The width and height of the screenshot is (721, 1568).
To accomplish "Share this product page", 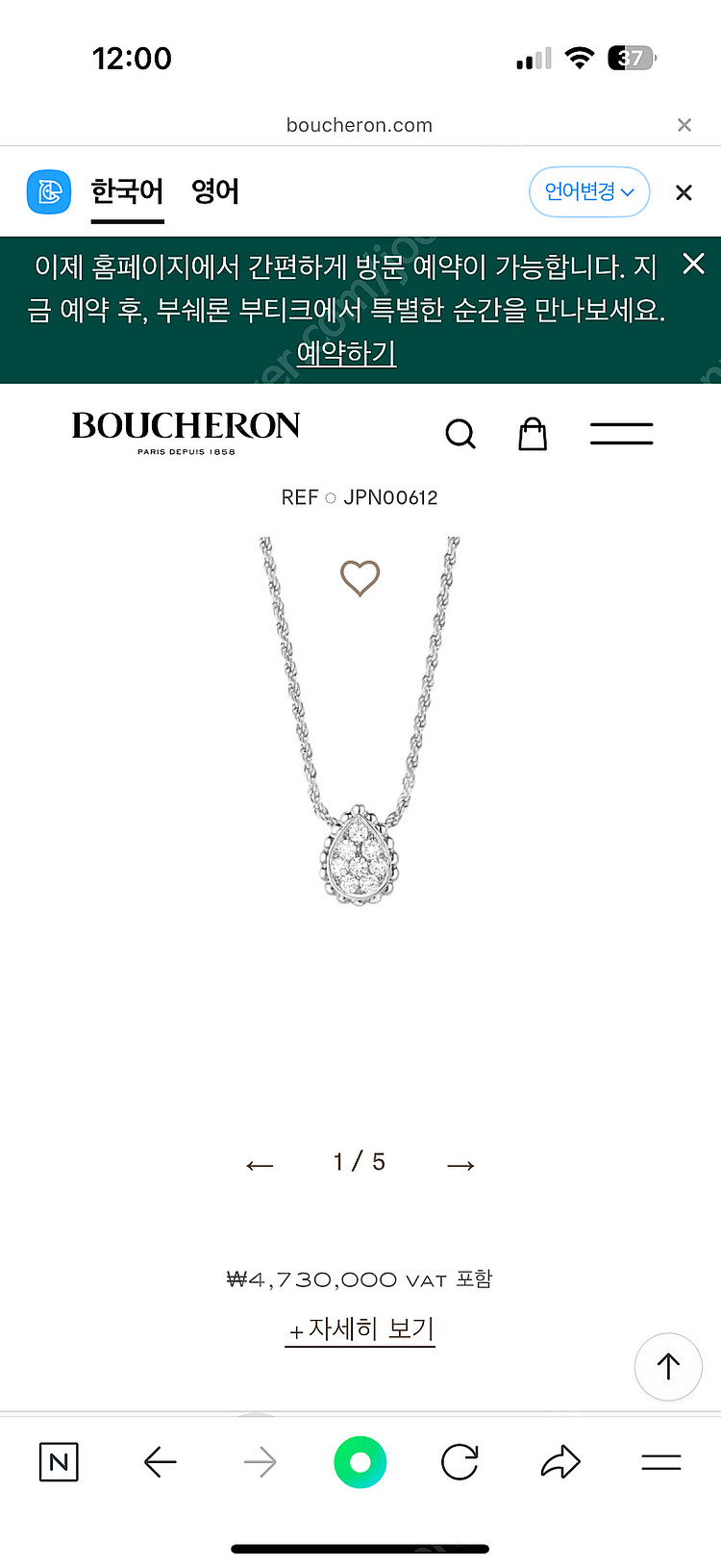I will (560, 1463).
